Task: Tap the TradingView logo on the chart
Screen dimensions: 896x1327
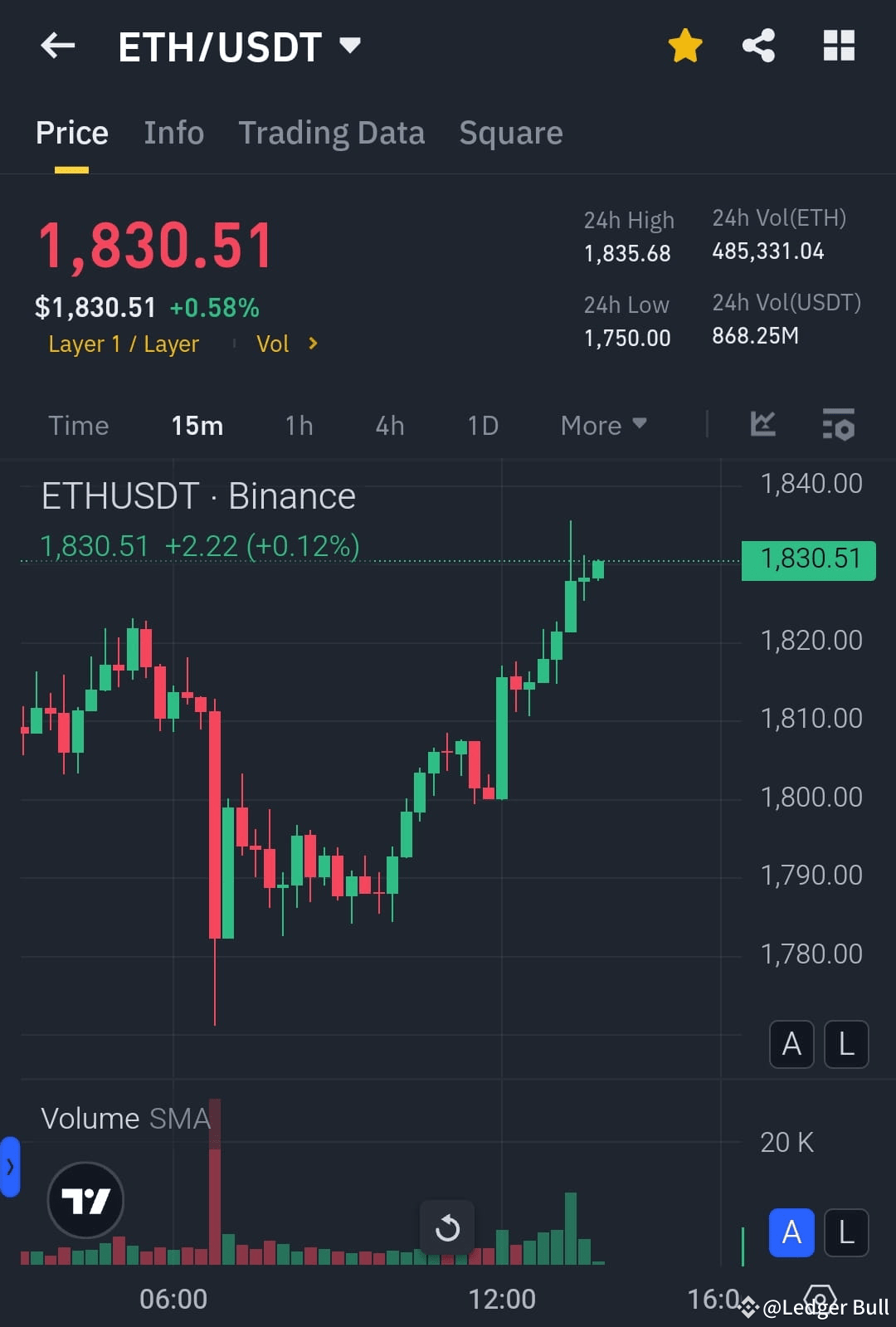Action: [86, 1200]
